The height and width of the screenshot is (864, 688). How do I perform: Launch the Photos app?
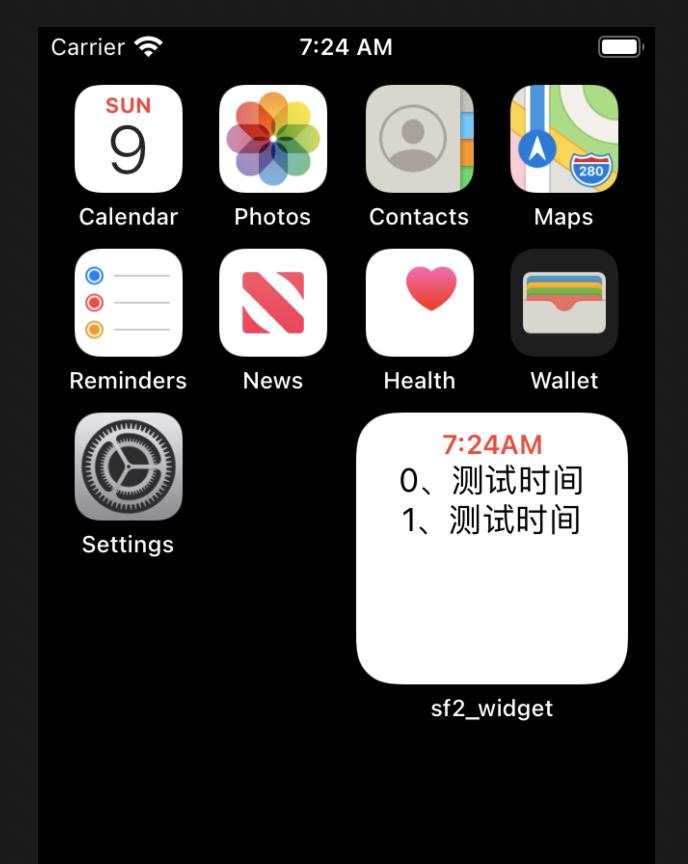tap(273, 139)
